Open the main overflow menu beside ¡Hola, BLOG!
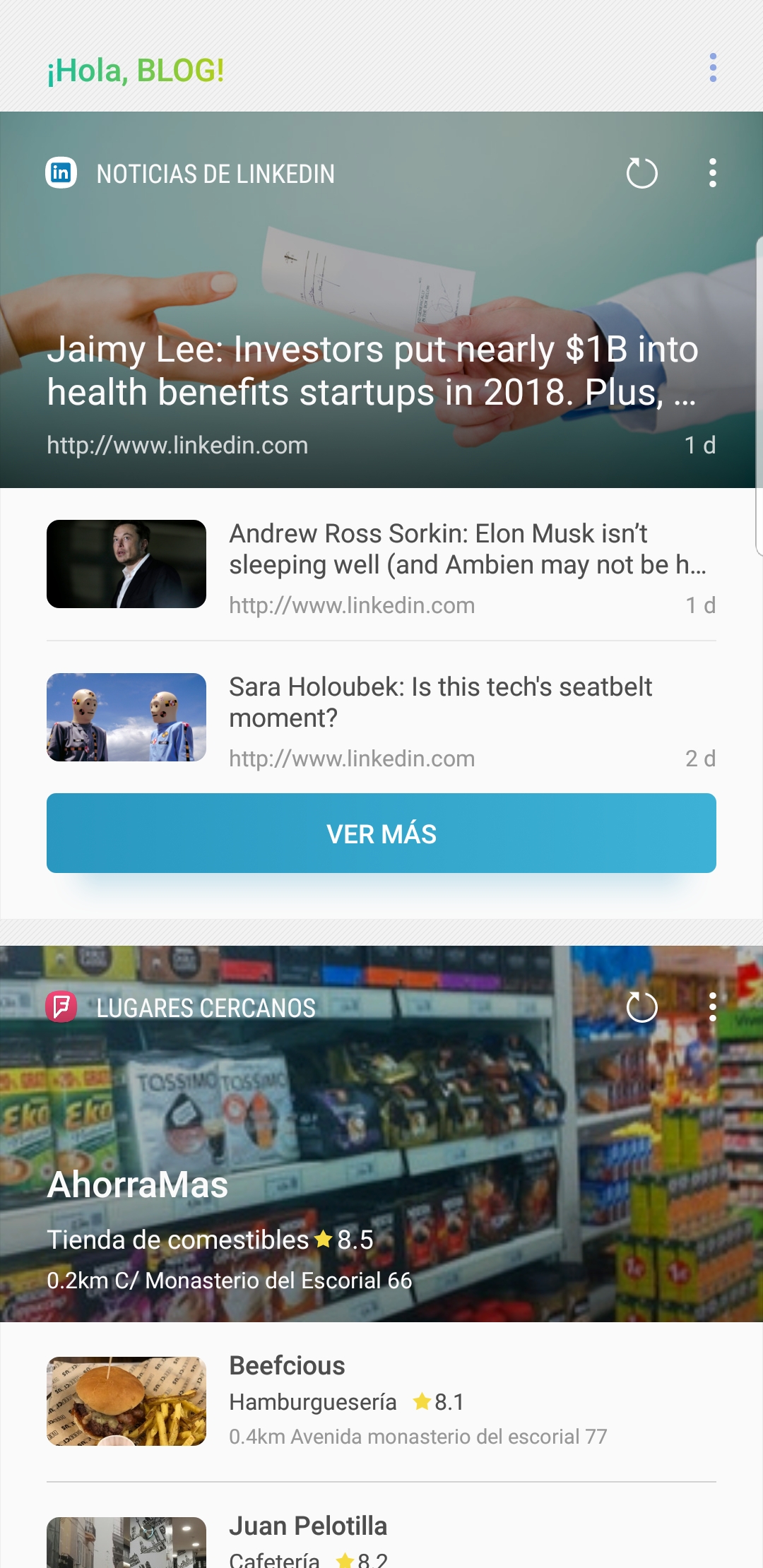 pyautogui.click(x=713, y=68)
